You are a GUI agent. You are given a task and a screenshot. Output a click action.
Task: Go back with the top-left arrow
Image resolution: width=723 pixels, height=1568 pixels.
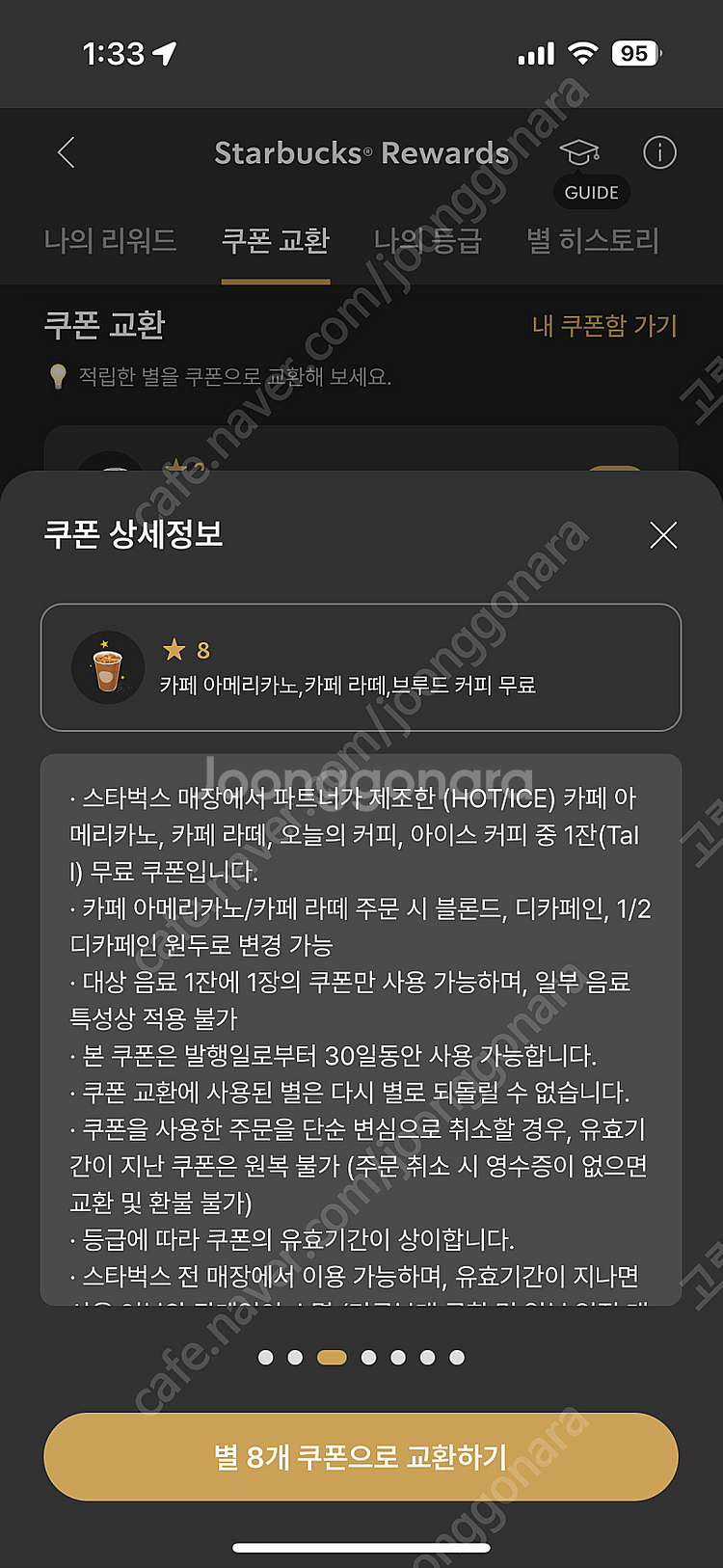pos(66,152)
